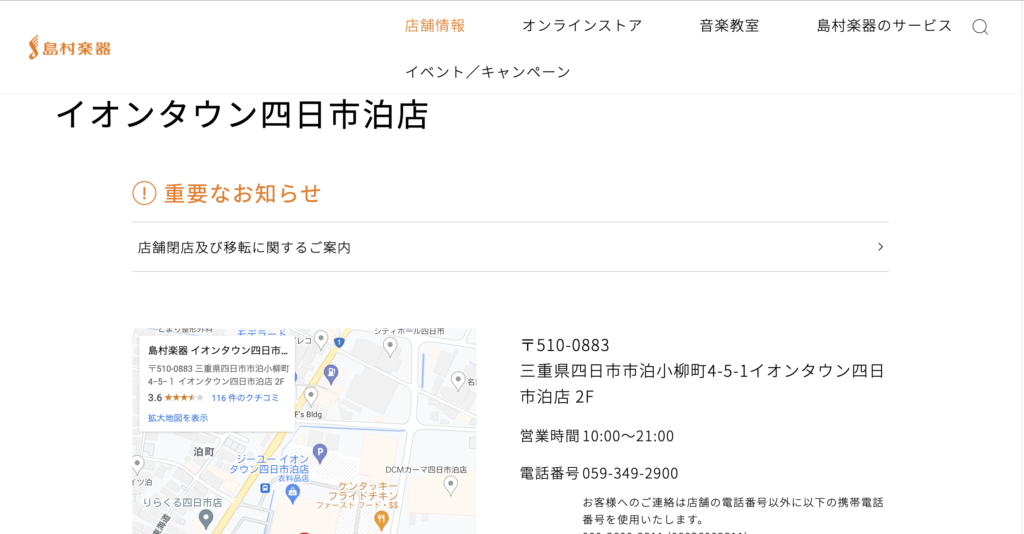Open the search magnifier icon
The width and height of the screenshot is (1024, 534).
[979, 27]
